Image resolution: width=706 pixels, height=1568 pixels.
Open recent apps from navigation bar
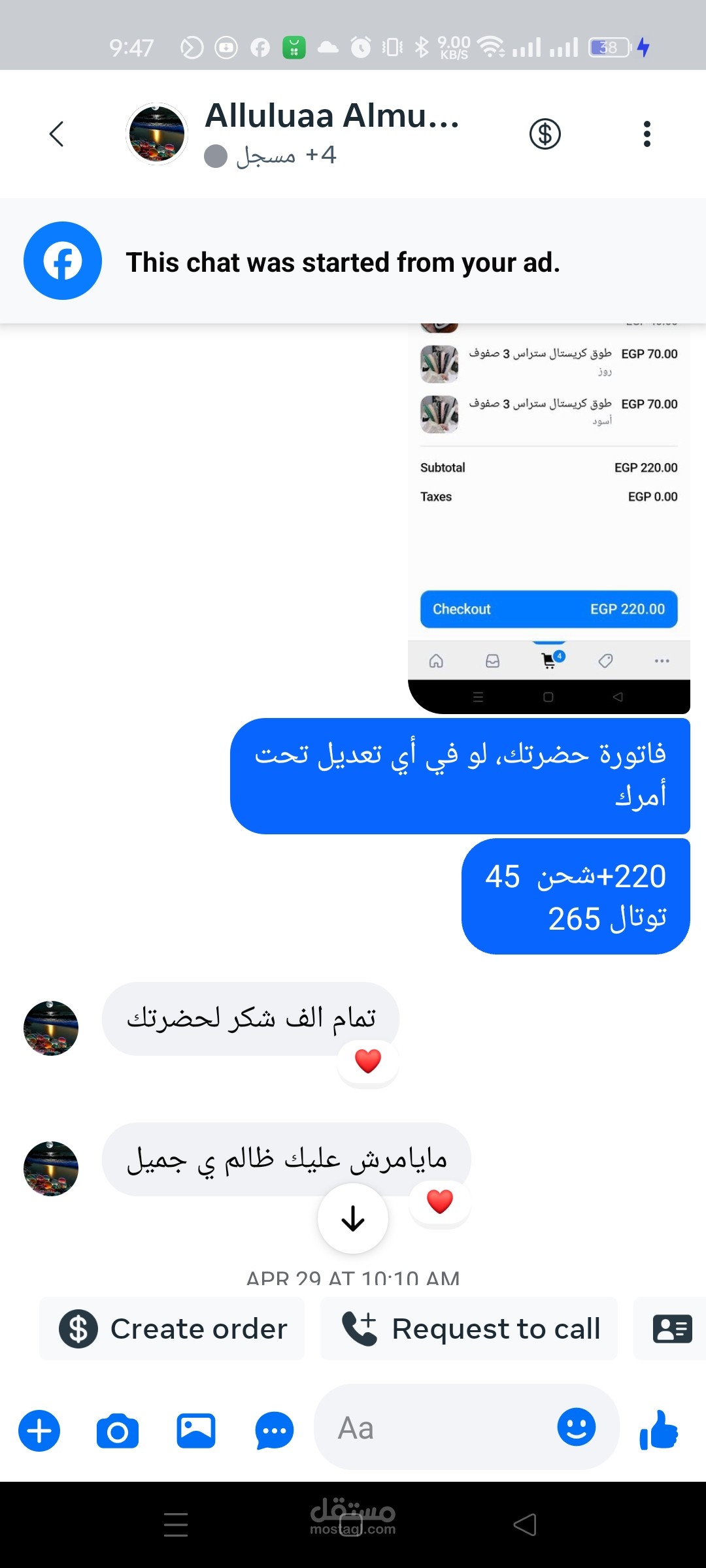176,1525
